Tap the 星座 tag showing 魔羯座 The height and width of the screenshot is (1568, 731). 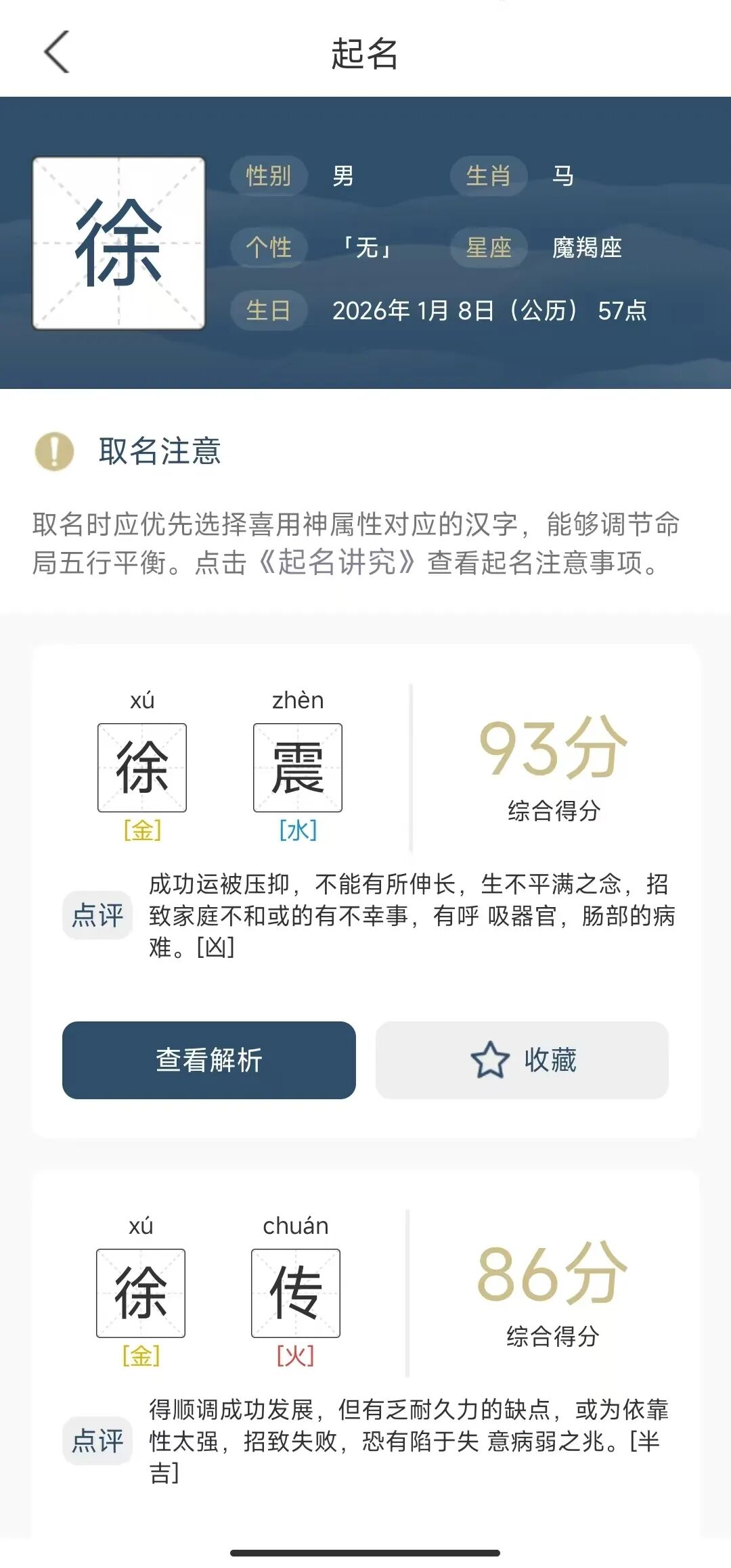click(x=489, y=248)
